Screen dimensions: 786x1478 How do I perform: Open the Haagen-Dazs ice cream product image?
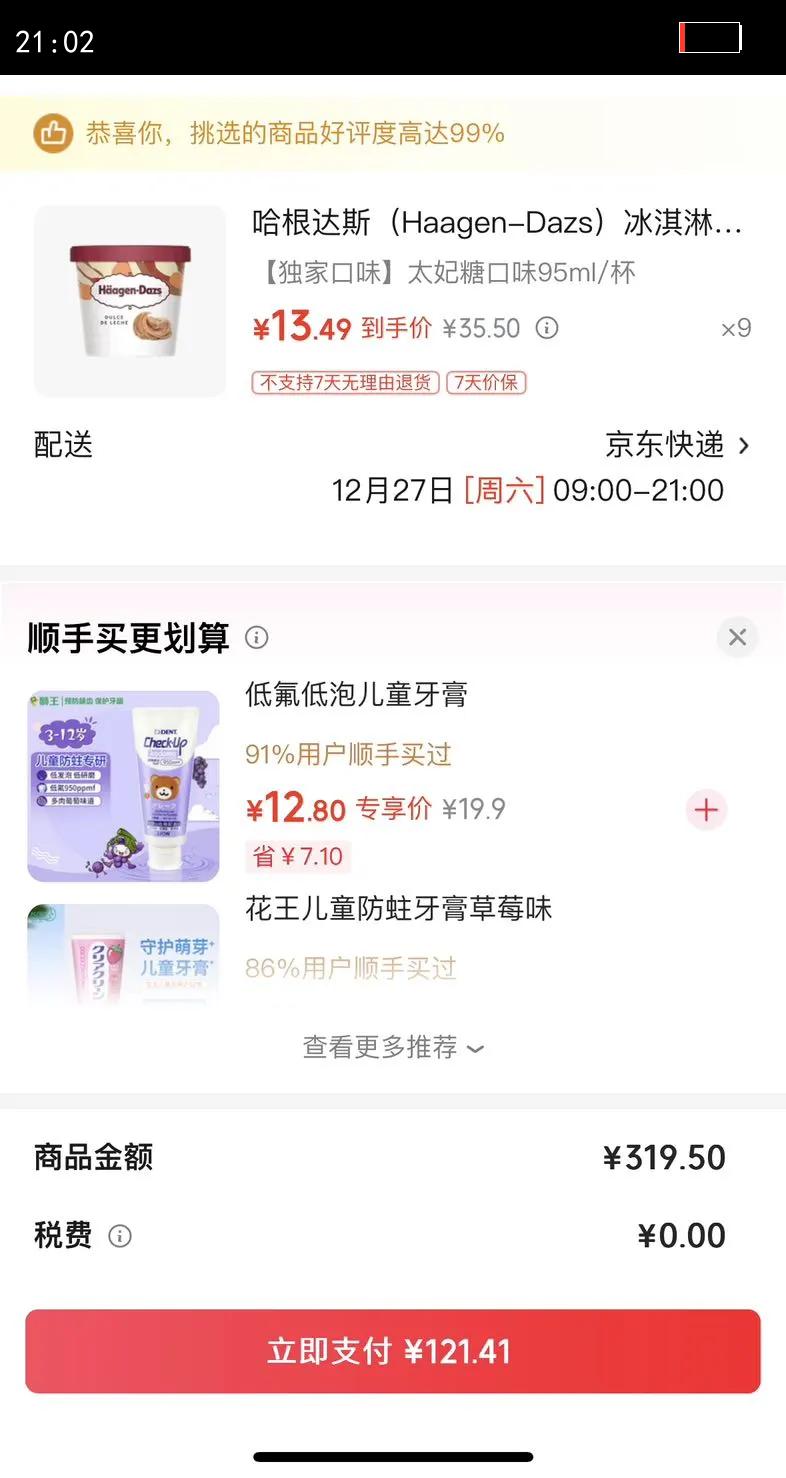[x=130, y=301]
